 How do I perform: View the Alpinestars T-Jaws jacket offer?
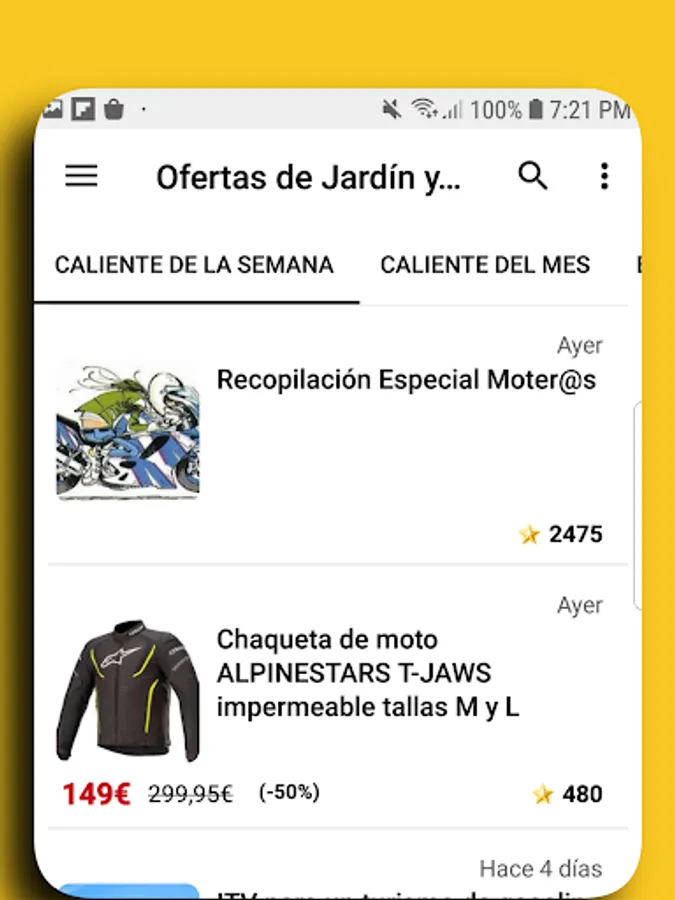tap(368, 673)
